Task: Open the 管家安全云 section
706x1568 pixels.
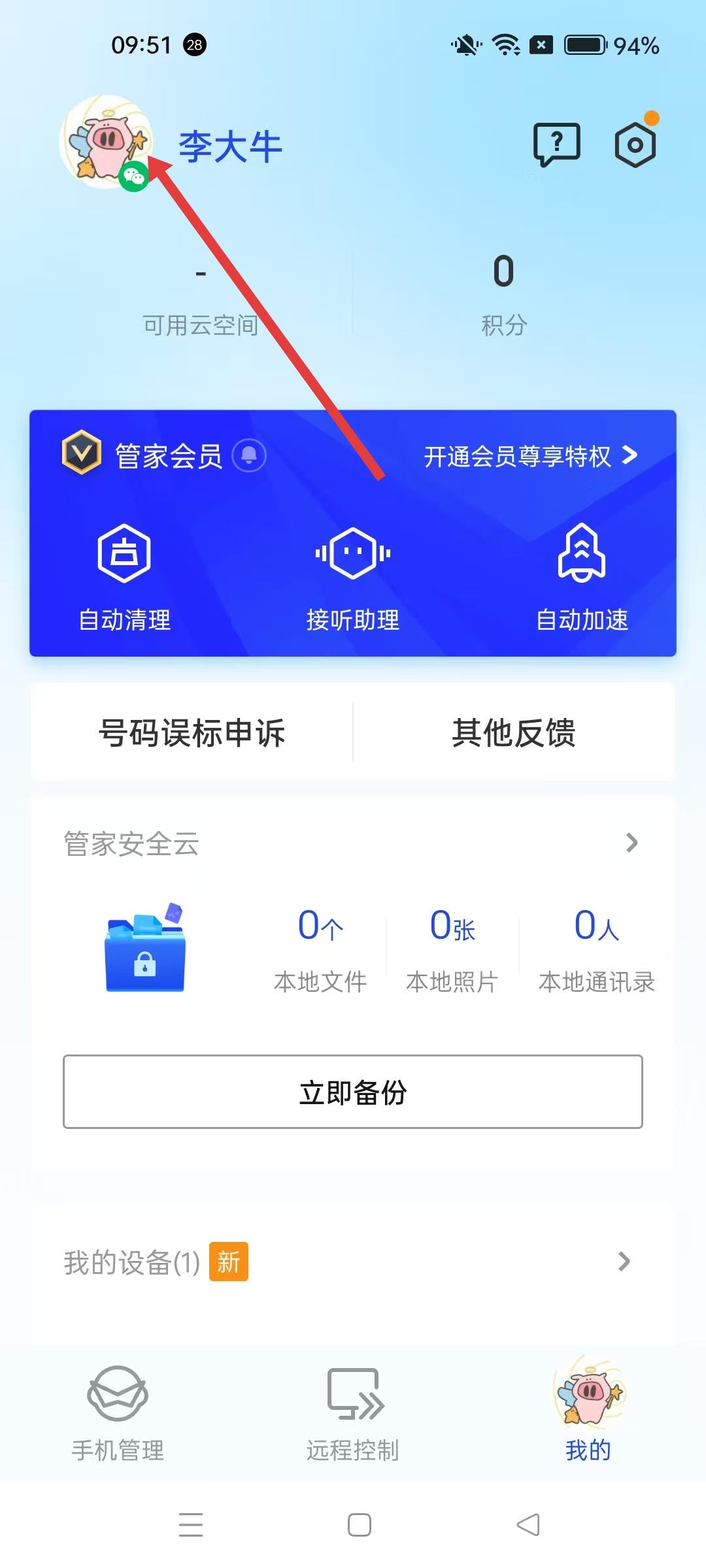Action: [x=353, y=843]
